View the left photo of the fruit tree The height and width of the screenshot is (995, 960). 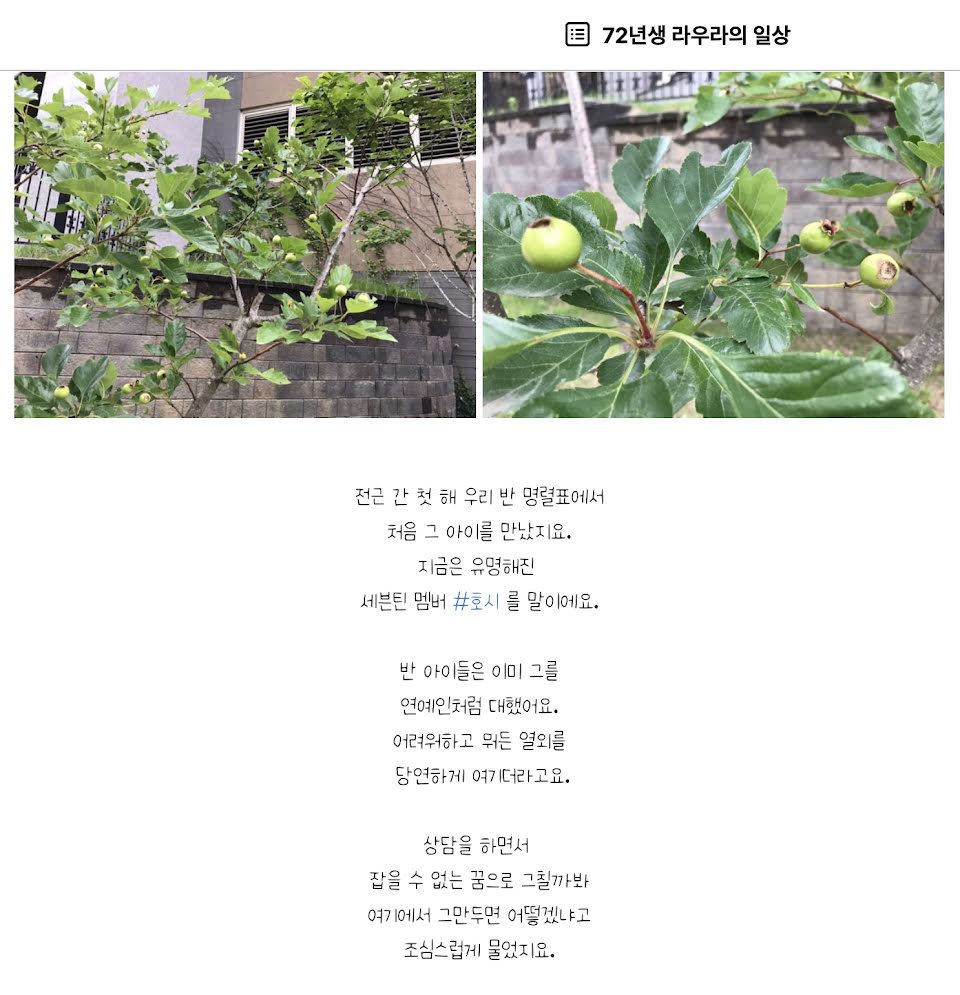[245, 244]
